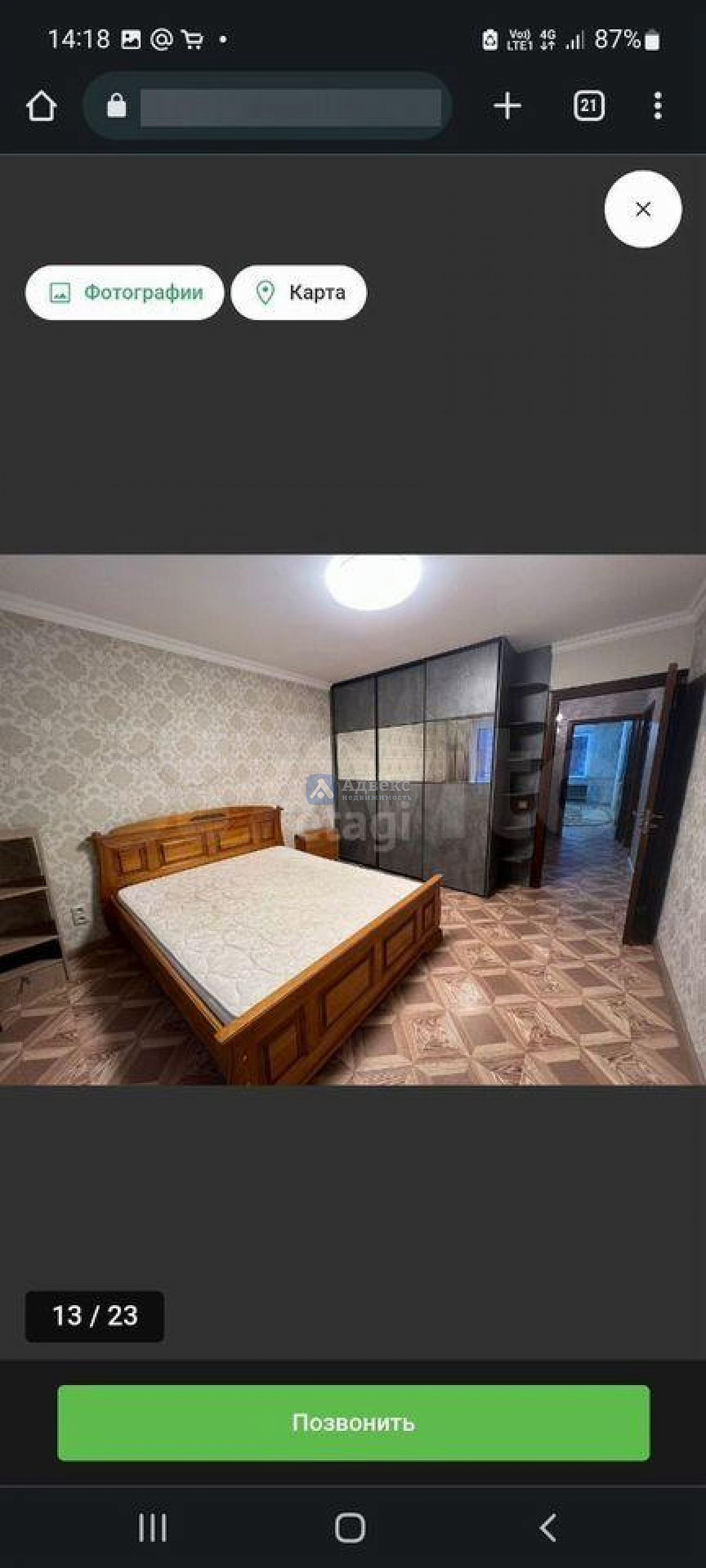
Task: Open a new browser tab
Action: 507,106
